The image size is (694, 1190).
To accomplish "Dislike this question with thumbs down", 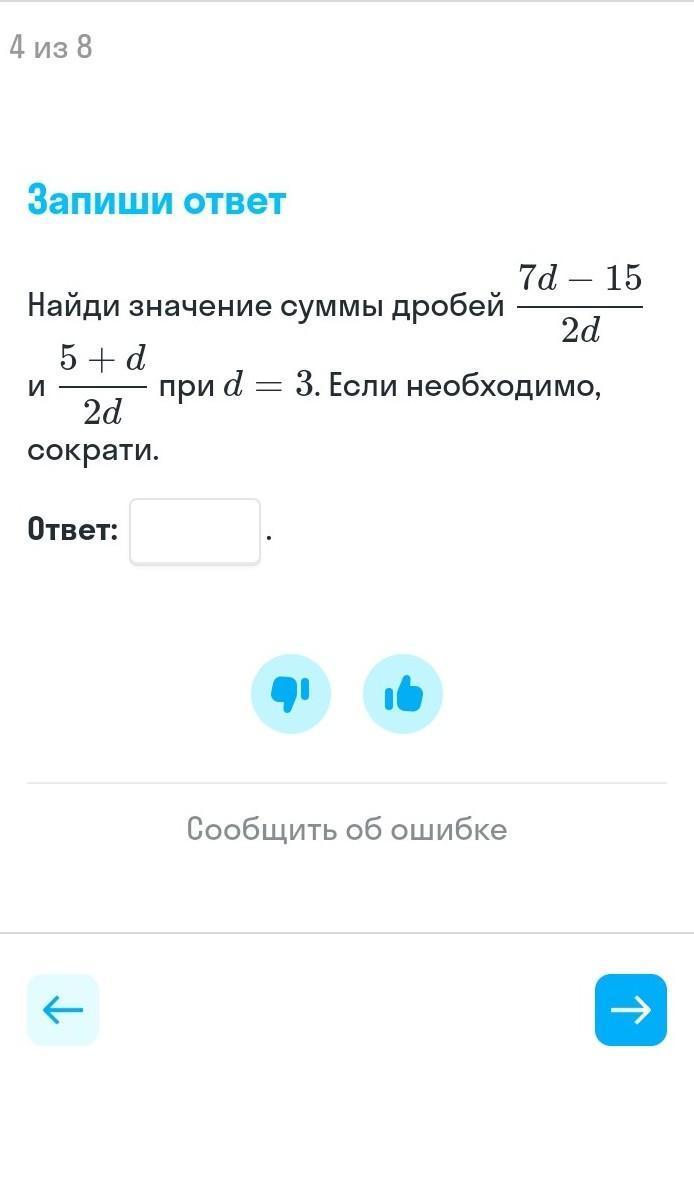I will (x=291, y=693).
